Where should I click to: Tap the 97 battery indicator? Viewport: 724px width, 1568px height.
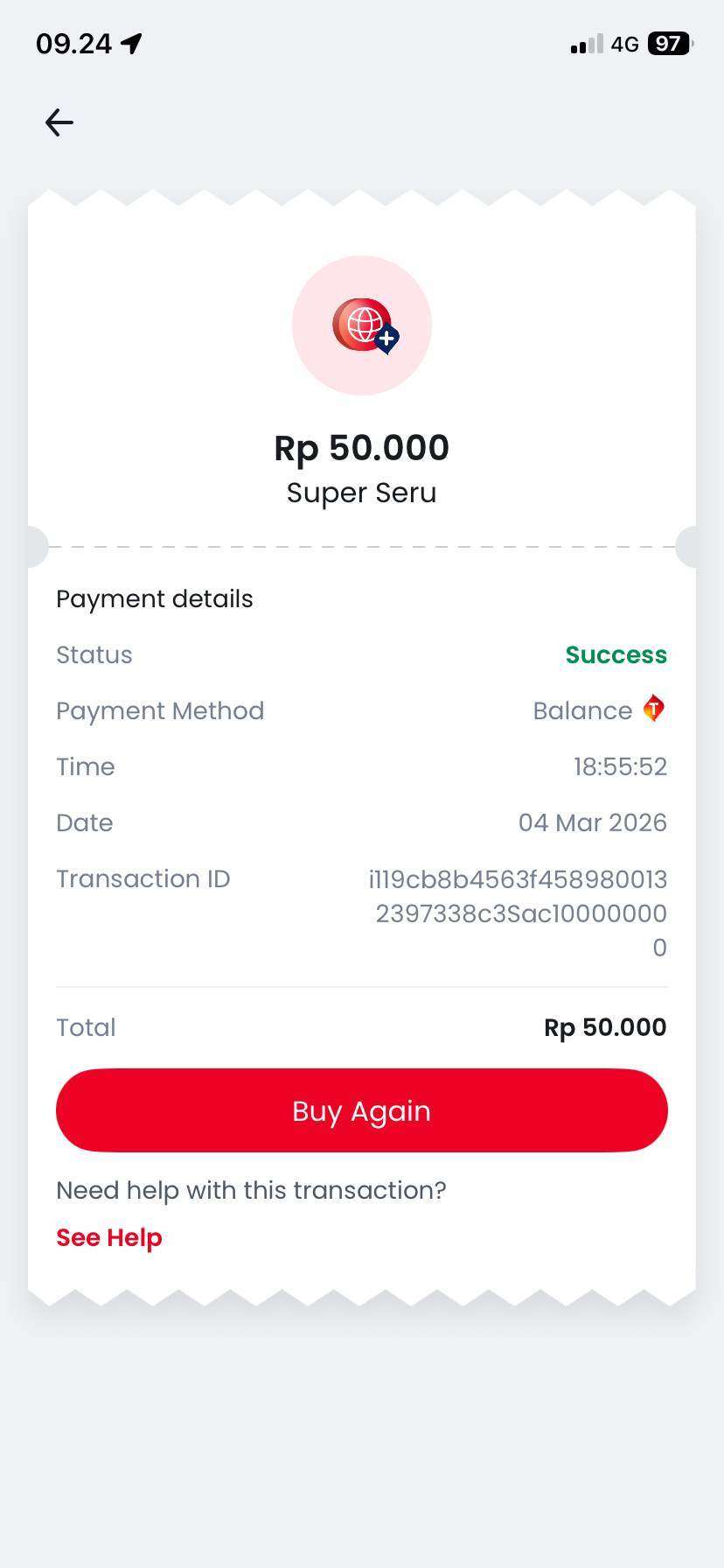668,44
